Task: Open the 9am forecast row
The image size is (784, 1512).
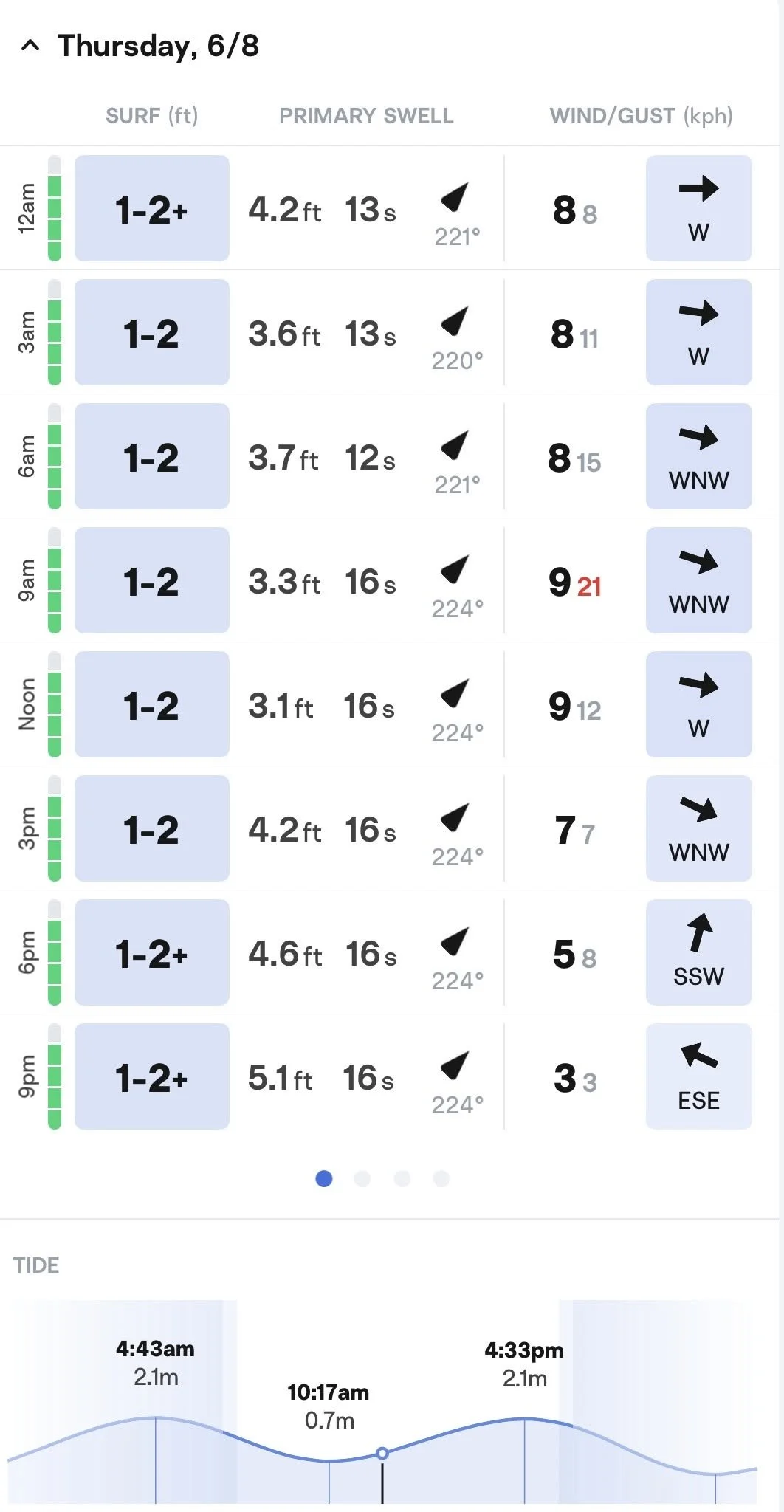Action: coord(392,580)
